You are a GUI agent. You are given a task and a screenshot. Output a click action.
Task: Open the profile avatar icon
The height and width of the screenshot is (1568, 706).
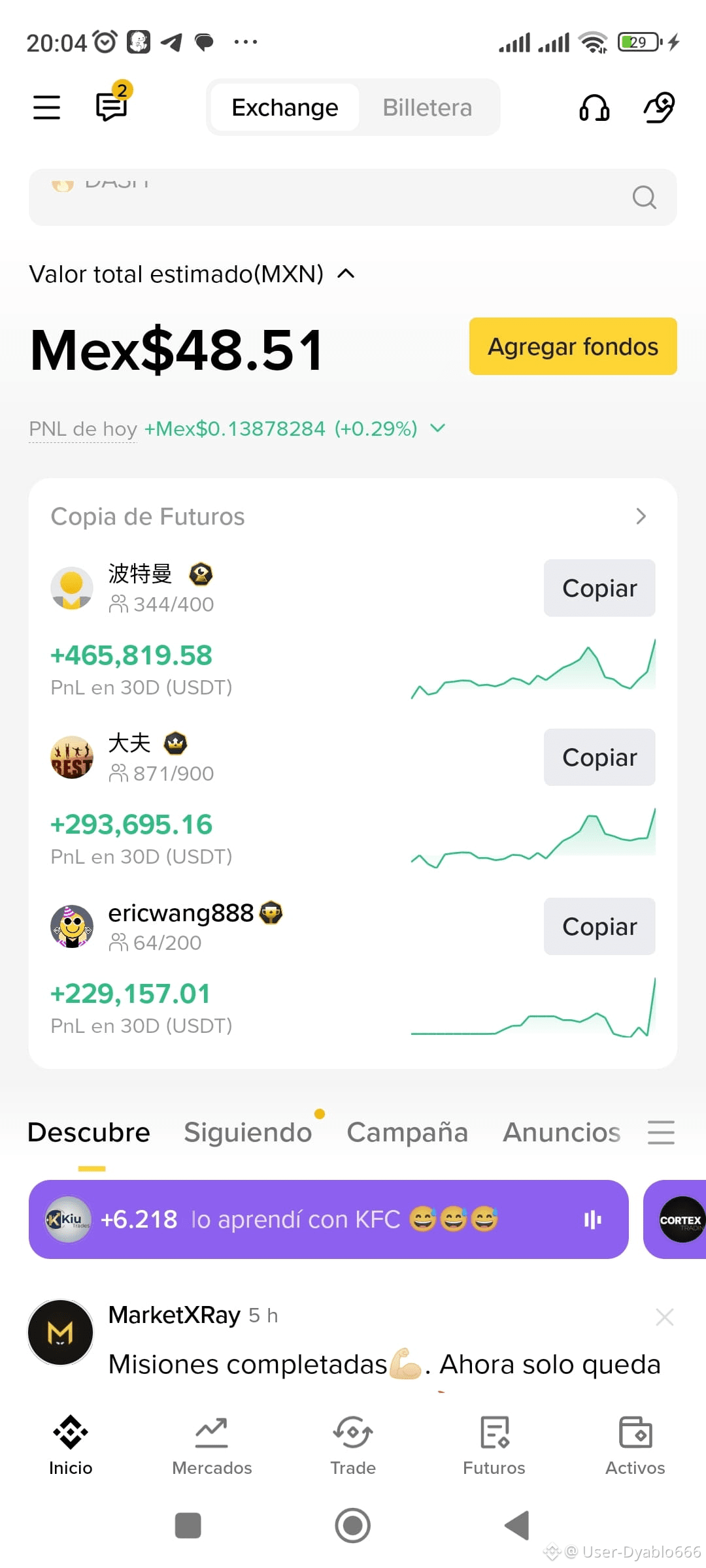click(658, 108)
